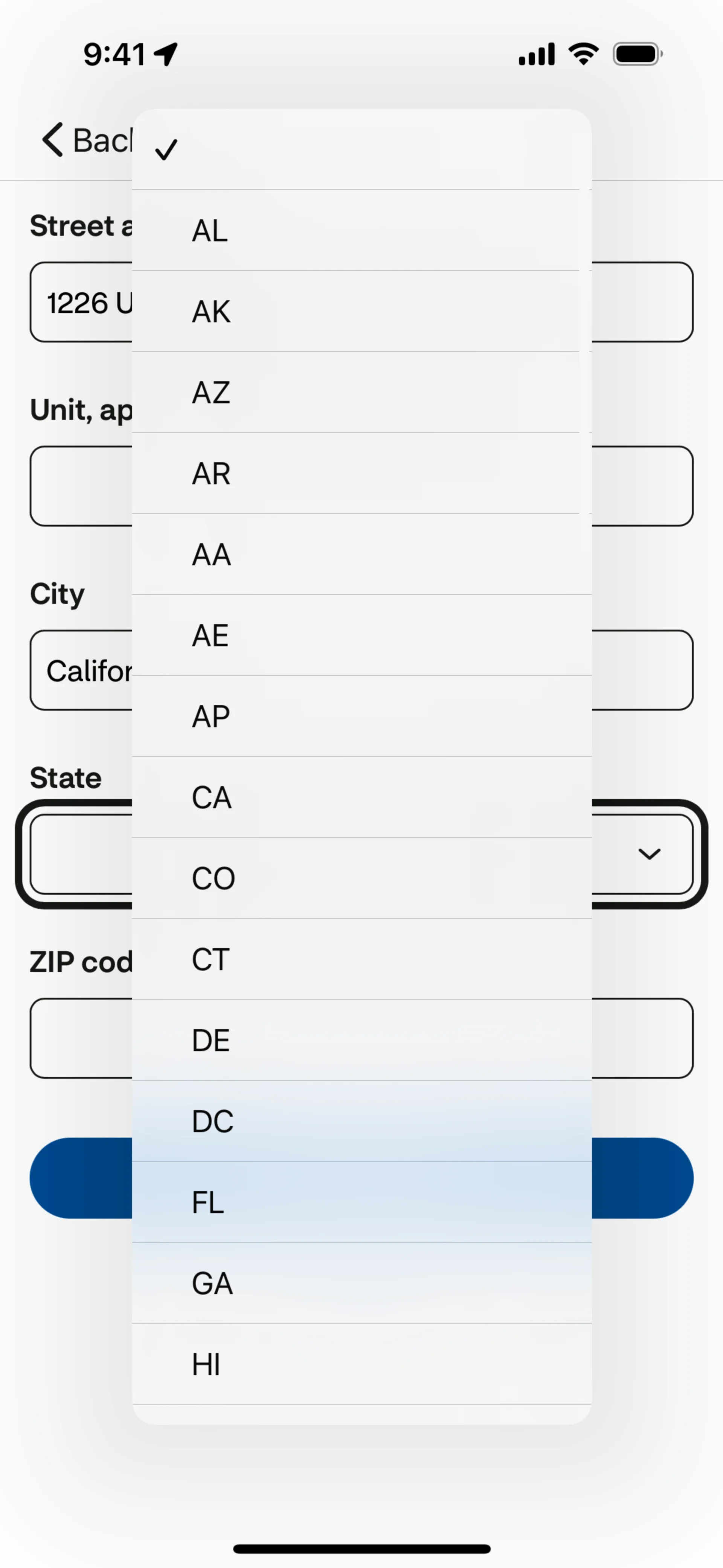Viewport: 723px width, 1568px height.
Task: Pick the AP option
Action: coord(361,717)
